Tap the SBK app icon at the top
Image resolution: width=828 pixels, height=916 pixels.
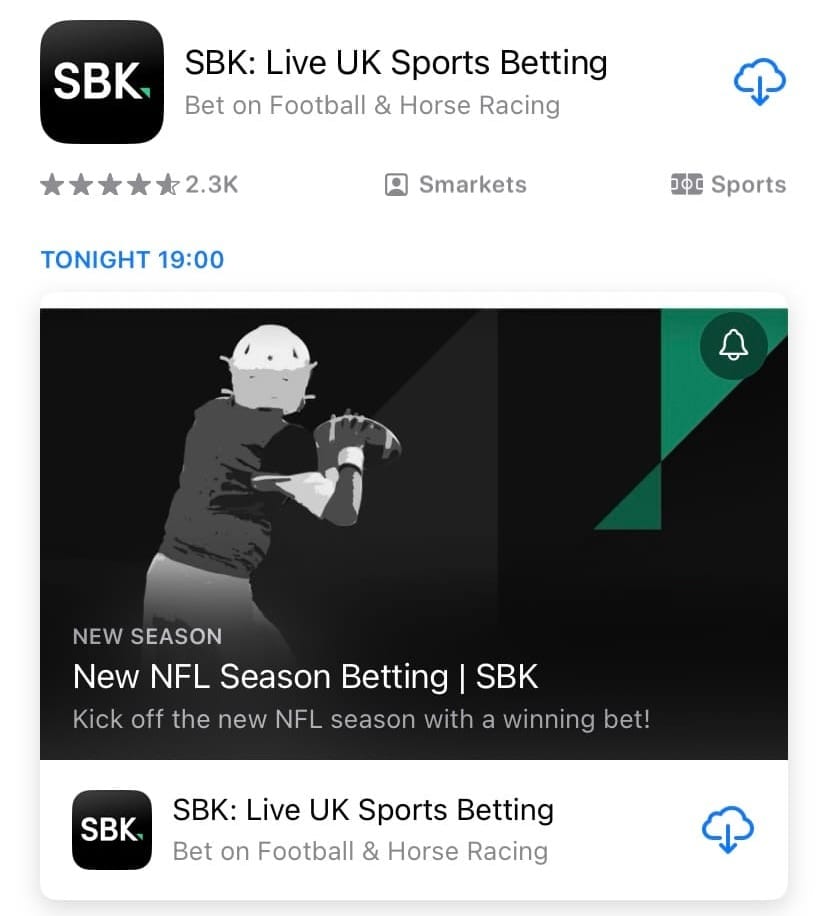pyautogui.click(x=100, y=81)
